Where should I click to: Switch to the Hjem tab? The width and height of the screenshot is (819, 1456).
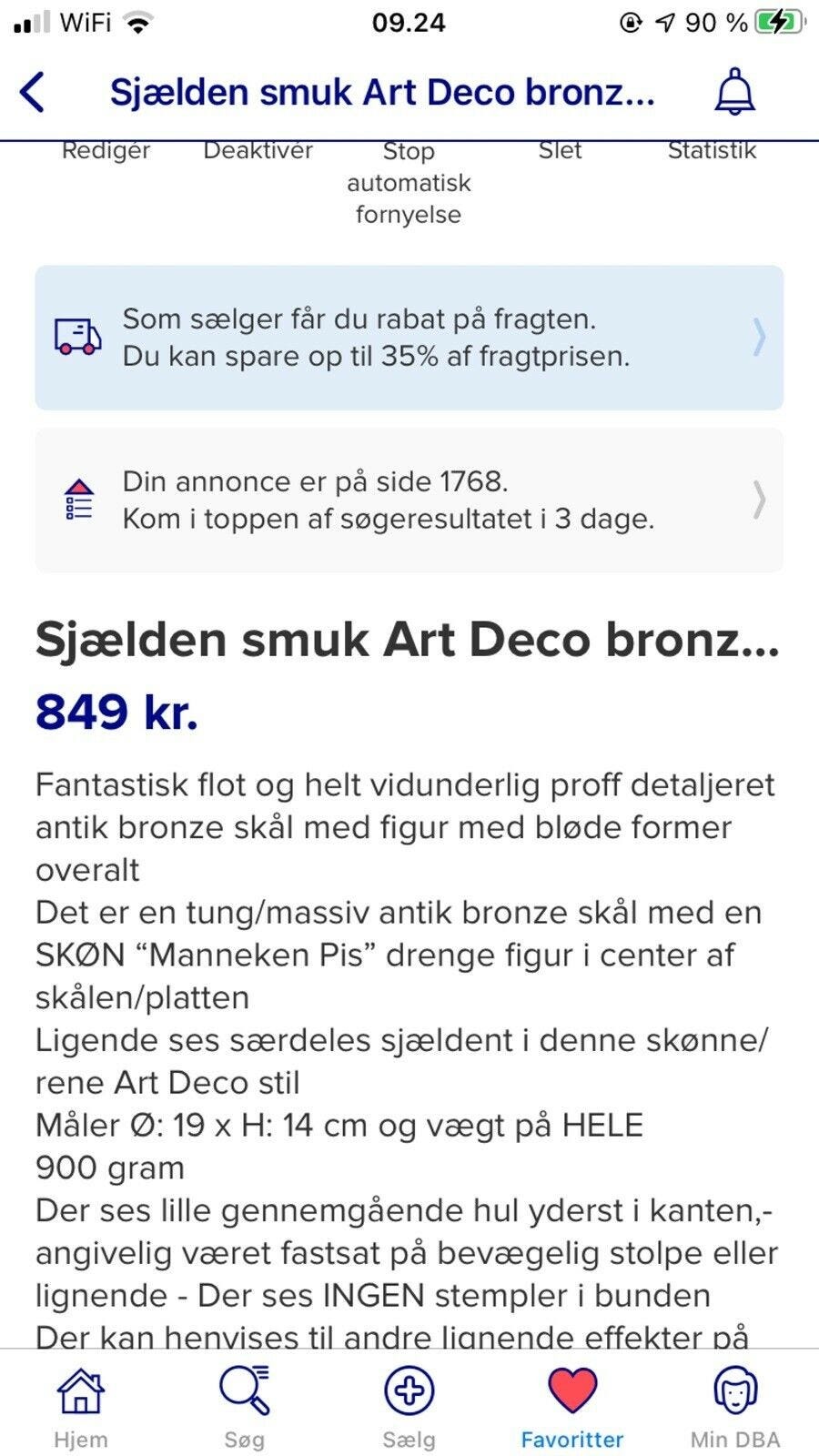(x=81, y=1405)
